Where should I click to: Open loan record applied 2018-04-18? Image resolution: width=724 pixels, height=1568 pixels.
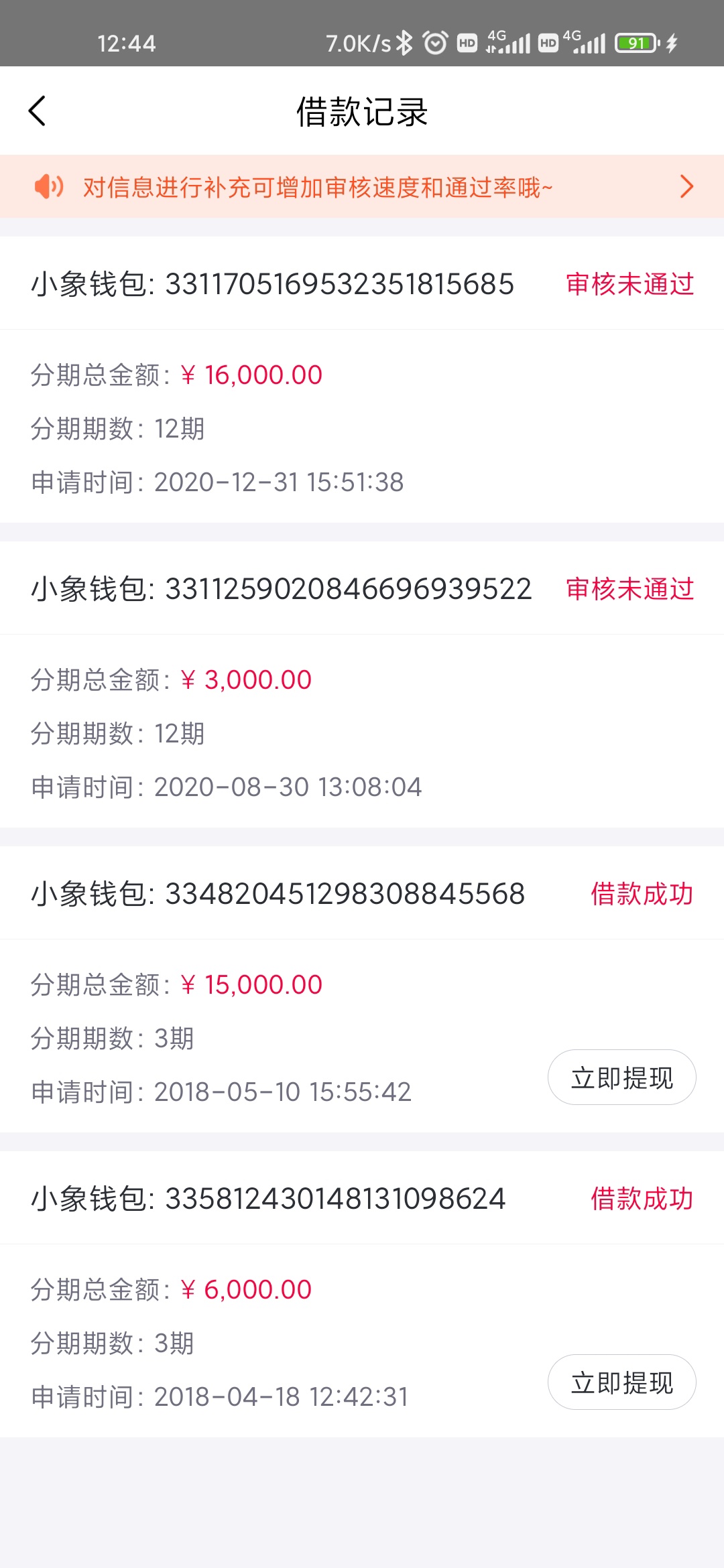pyautogui.click(x=362, y=1294)
